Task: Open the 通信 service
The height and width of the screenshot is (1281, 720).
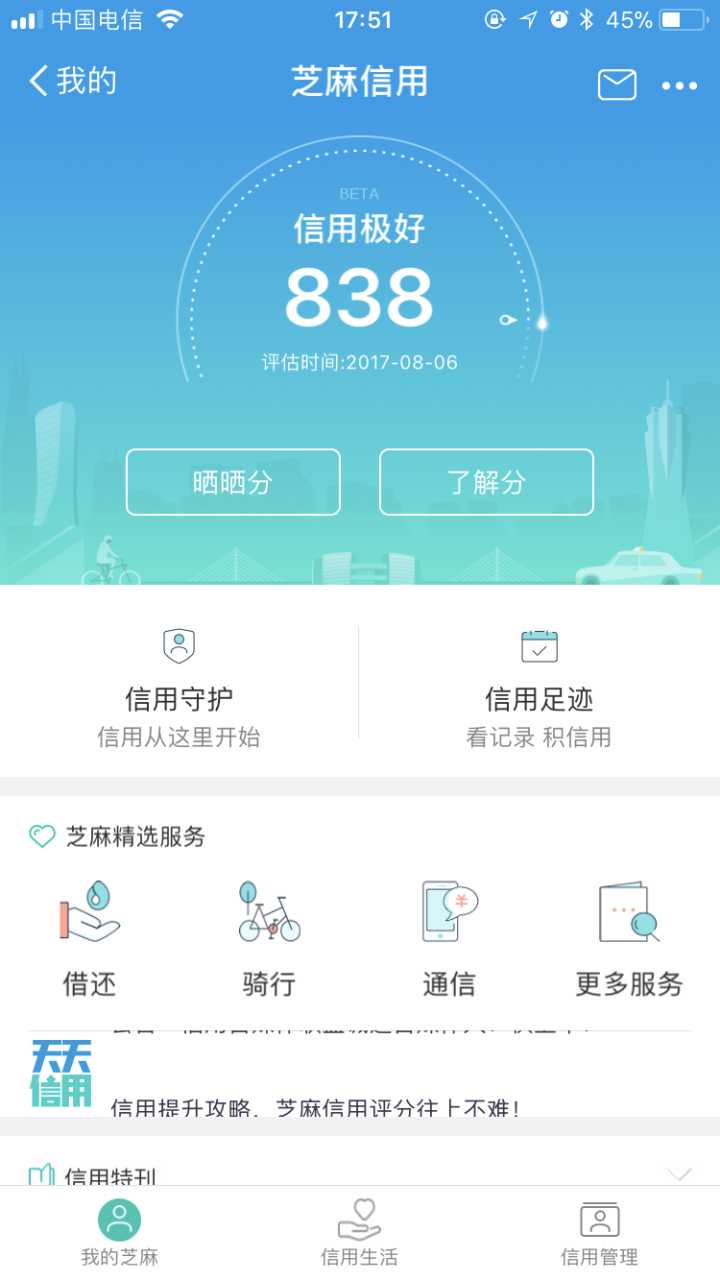Action: [x=449, y=938]
